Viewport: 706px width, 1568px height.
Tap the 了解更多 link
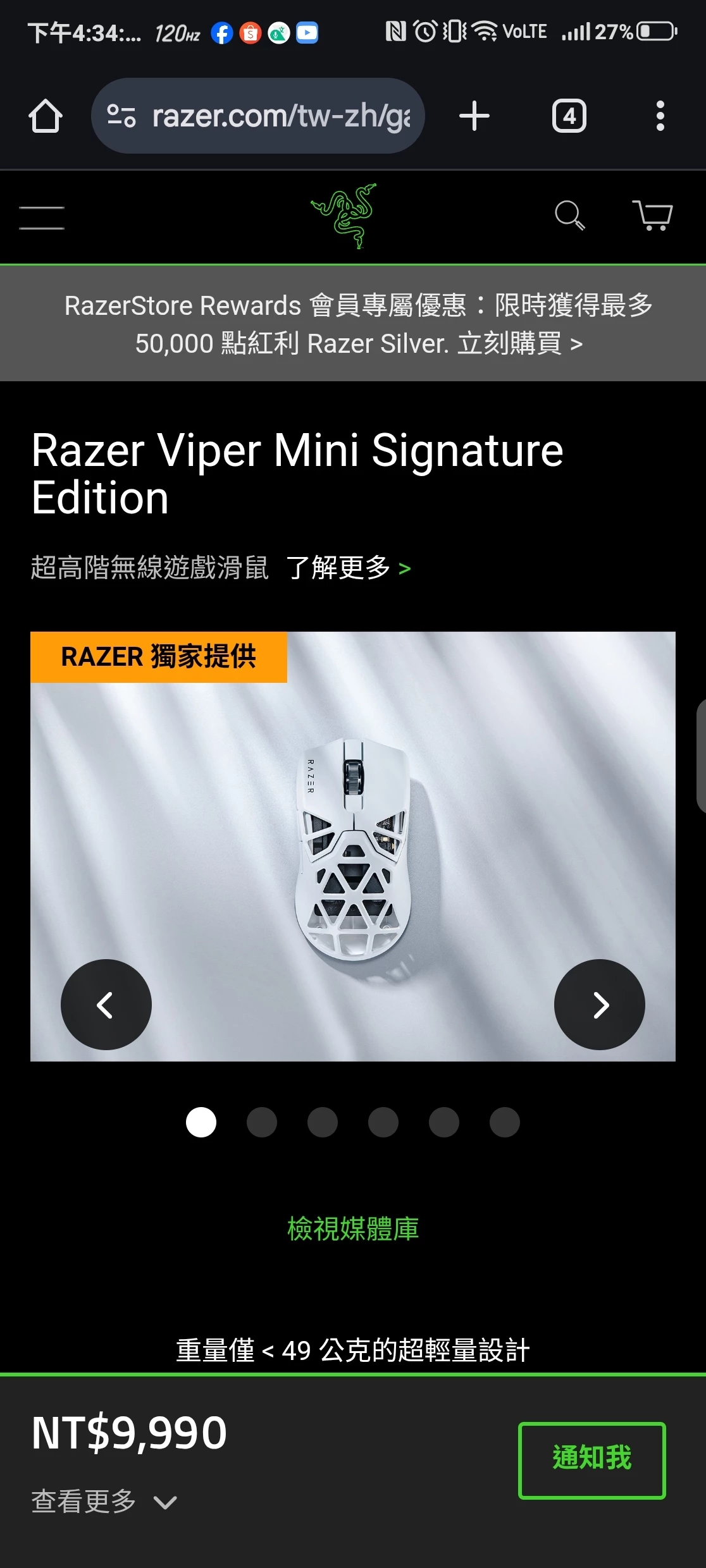(x=348, y=568)
